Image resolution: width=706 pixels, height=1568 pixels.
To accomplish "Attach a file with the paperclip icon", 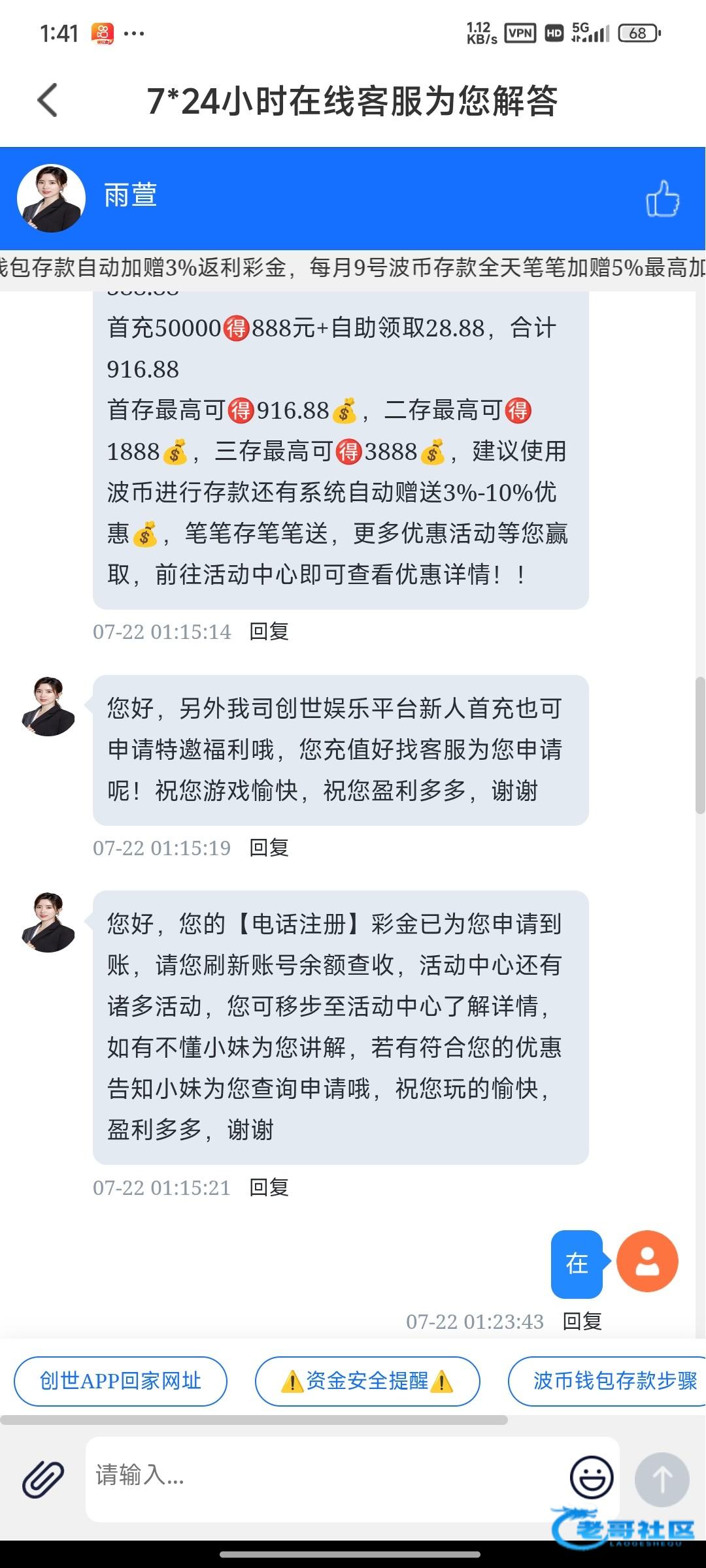I will [43, 1479].
